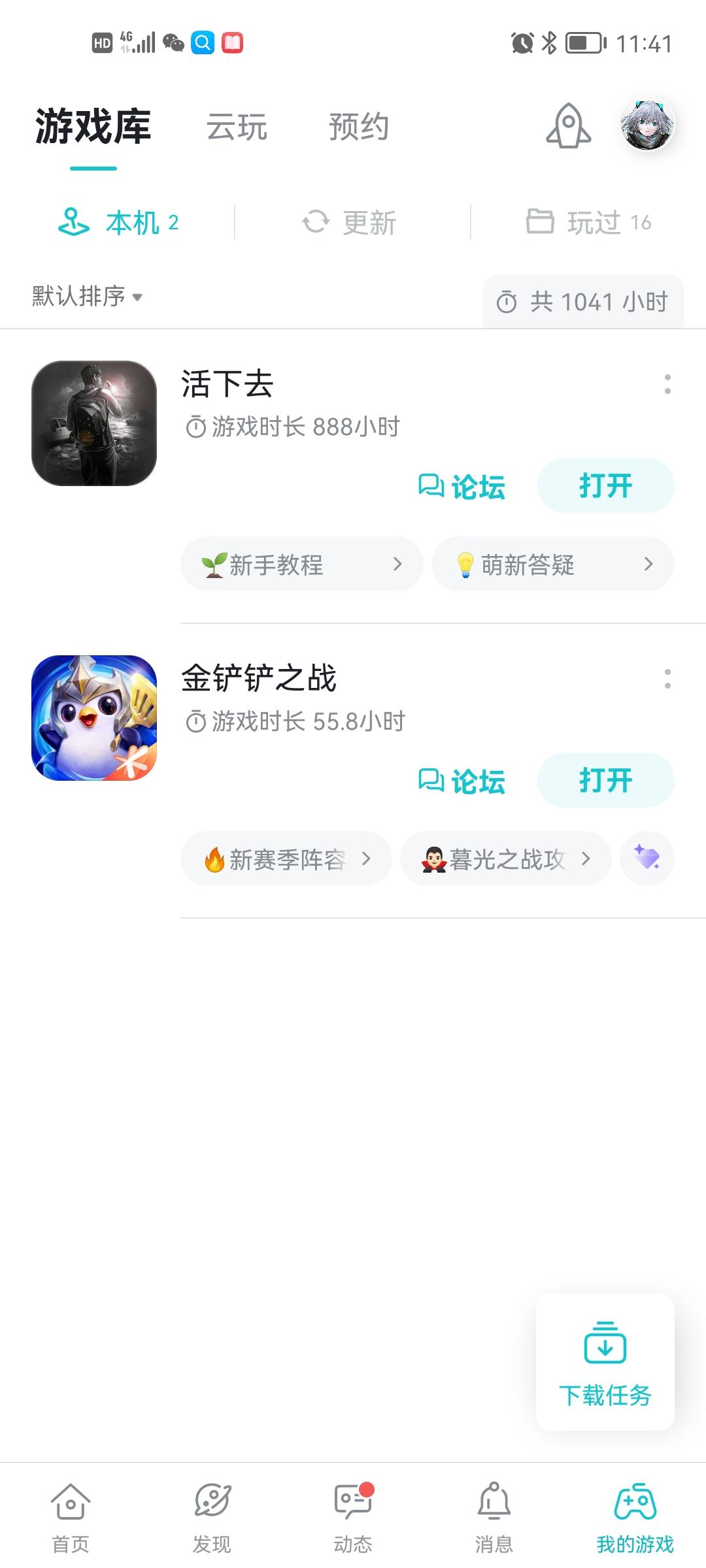Image resolution: width=706 pixels, height=1568 pixels.
Task: Switch to the 预约 tab
Action: [358, 127]
